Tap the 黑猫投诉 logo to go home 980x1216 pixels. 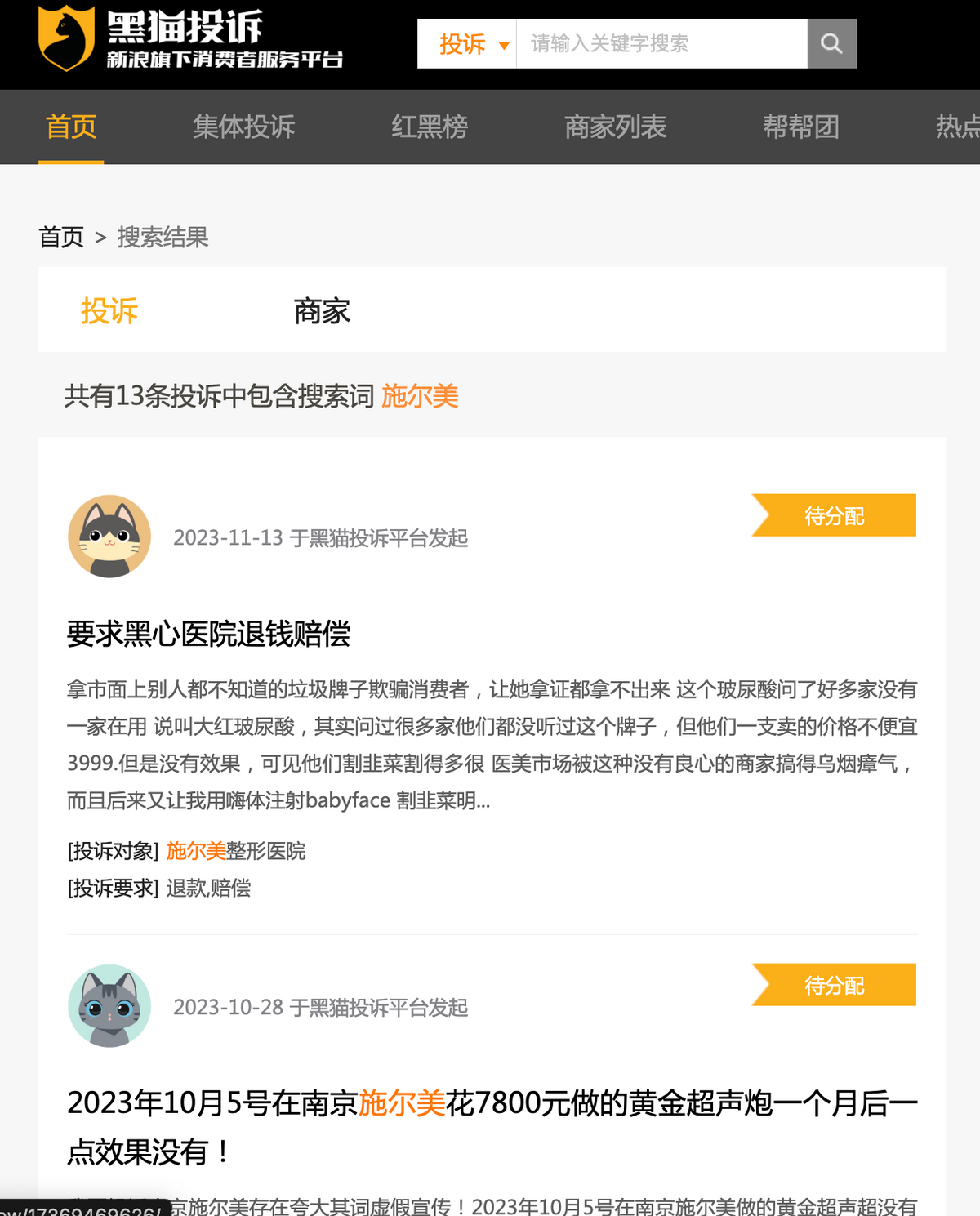(189, 39)
